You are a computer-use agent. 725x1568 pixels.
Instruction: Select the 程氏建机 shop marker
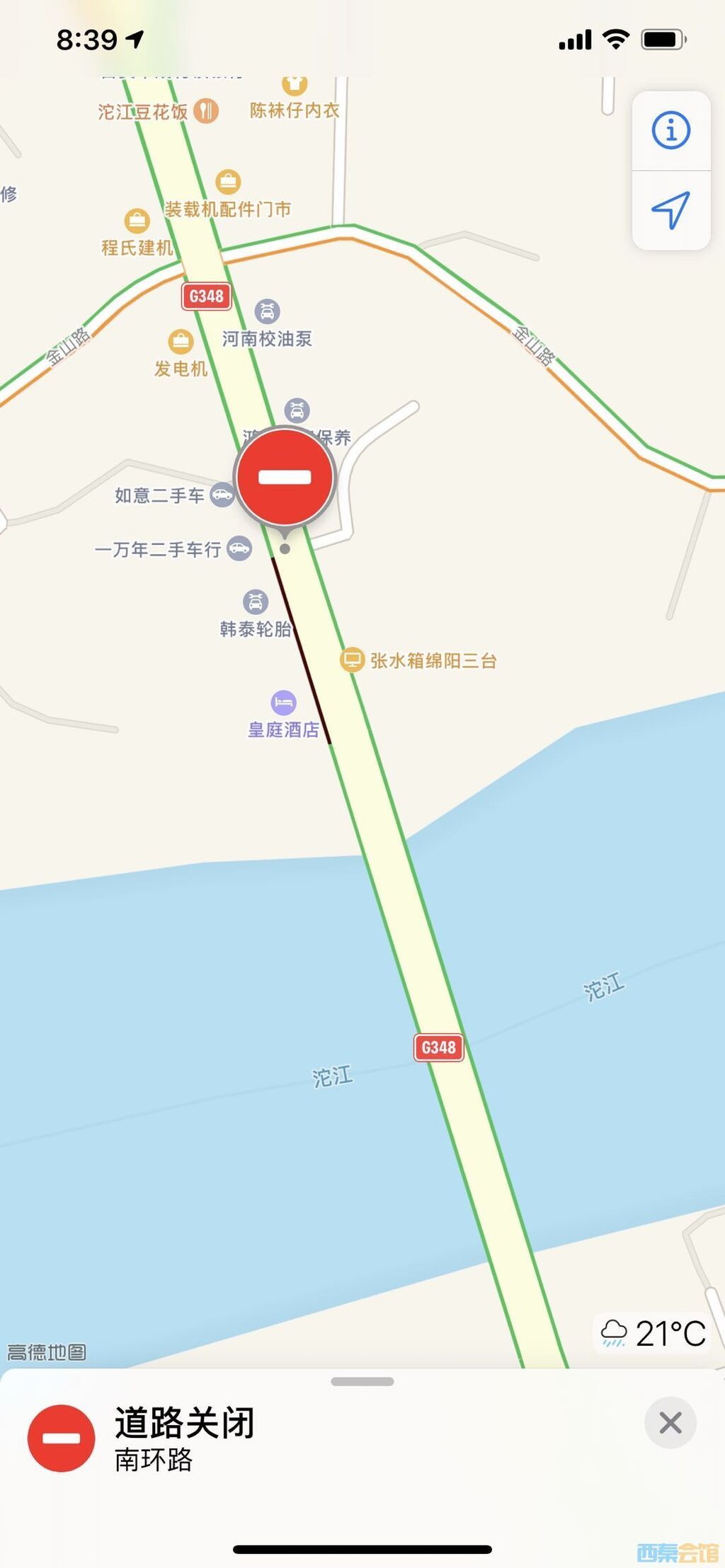point(137,221)
